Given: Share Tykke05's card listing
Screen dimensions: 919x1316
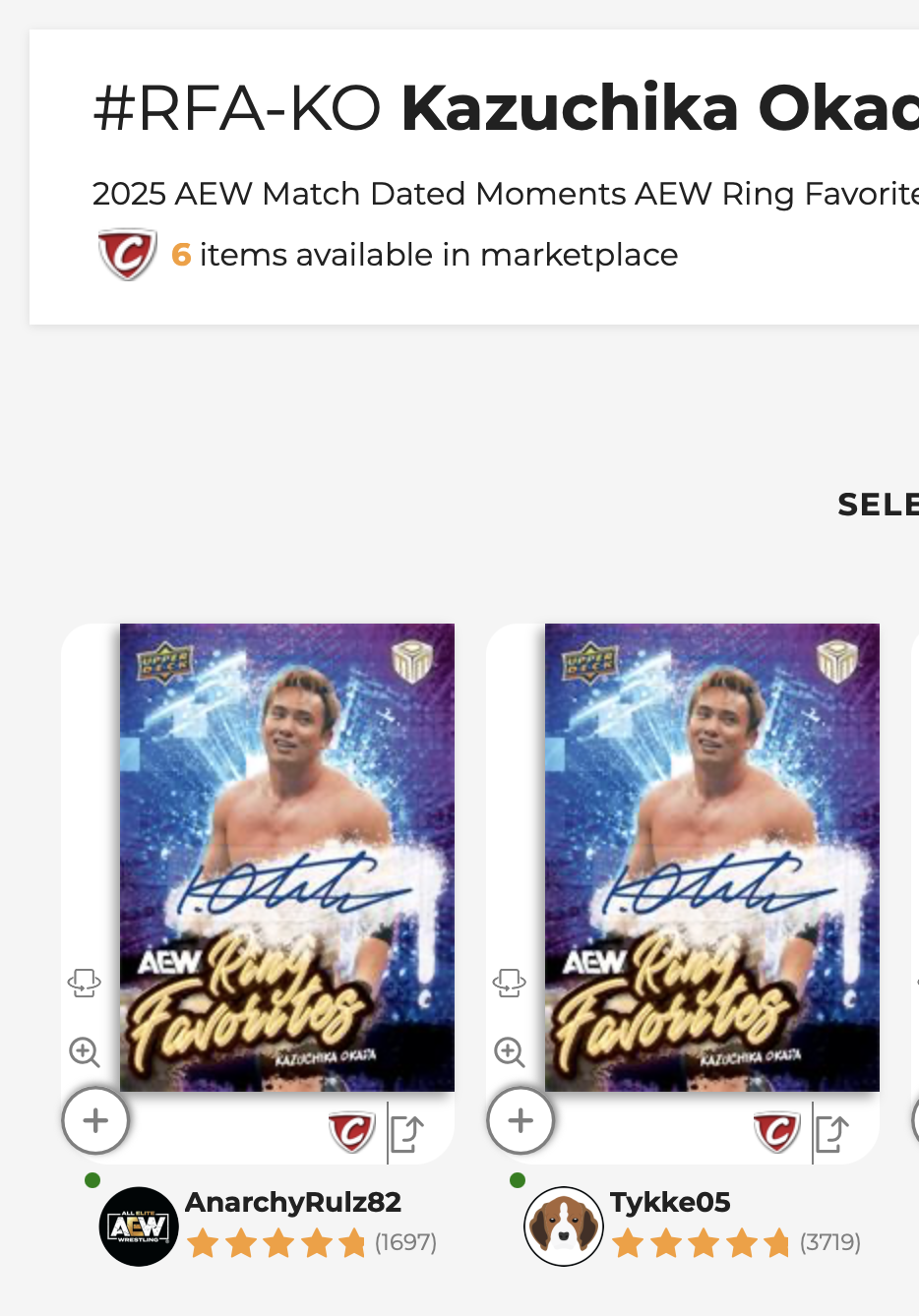Looking at the screenshot, I should tap(831, 1134).
